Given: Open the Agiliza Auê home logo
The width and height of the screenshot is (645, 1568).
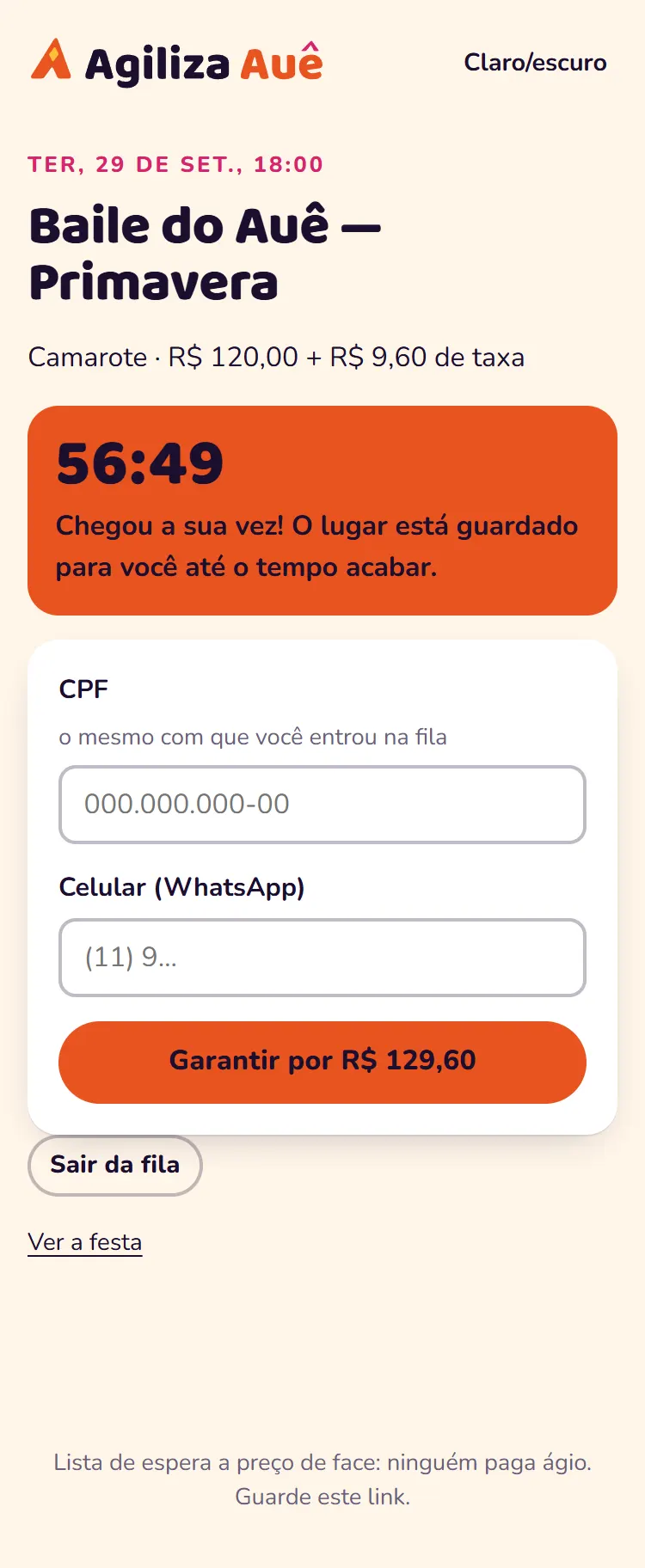Looking at the screenshot, I should [176, 63].
